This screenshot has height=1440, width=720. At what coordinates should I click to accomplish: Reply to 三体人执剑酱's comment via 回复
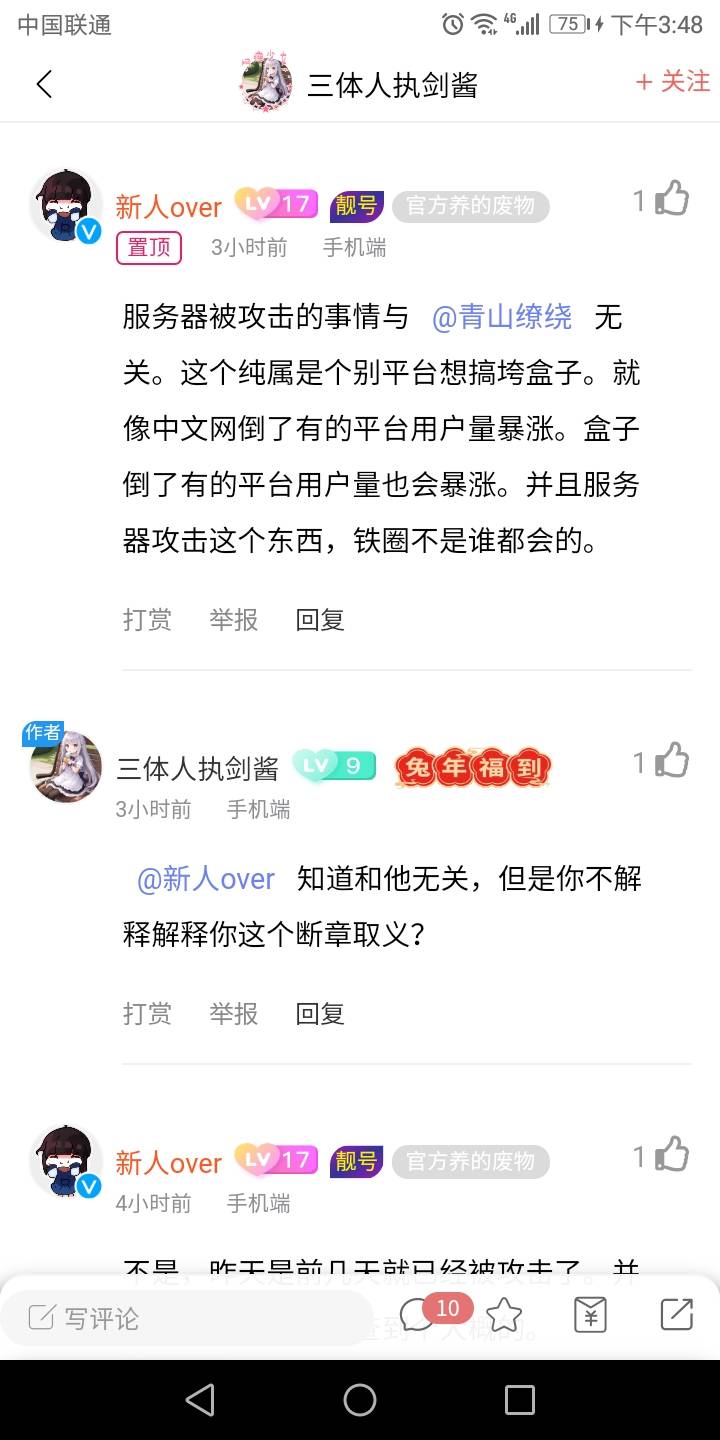[x=320, y=1014]
